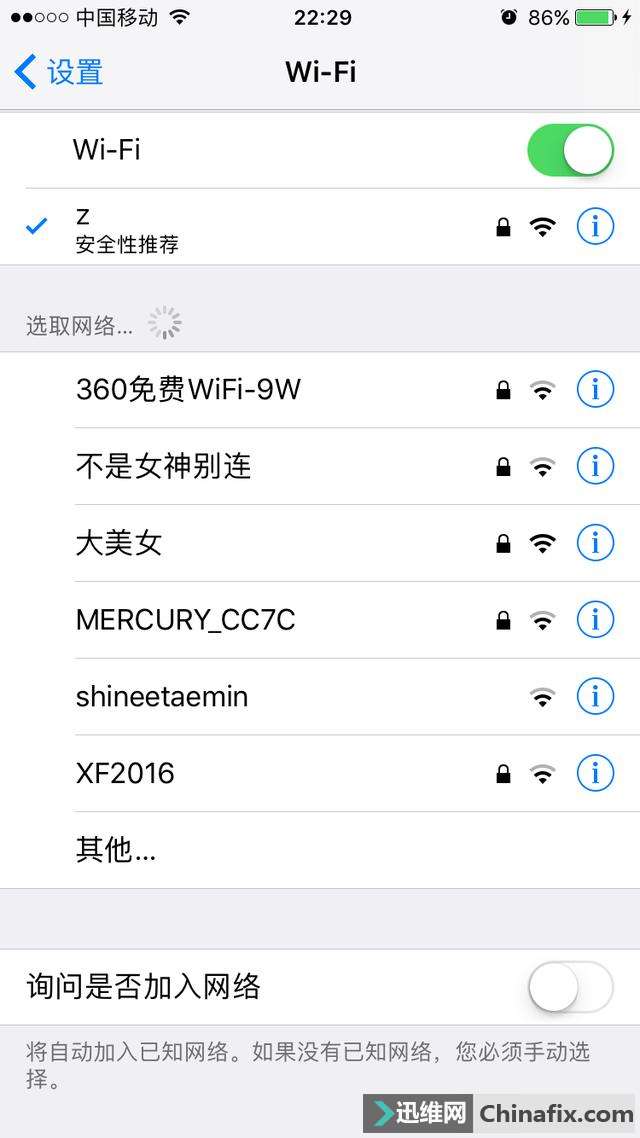View shineetaemin network info

[x=595, y=697]
